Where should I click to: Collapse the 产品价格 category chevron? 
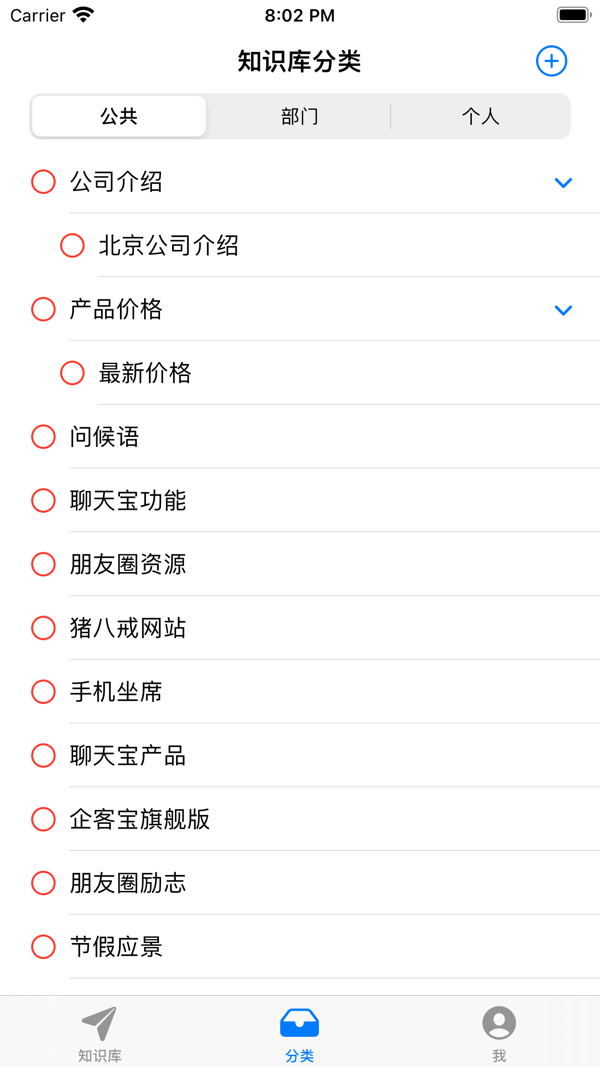click(563, 310)
